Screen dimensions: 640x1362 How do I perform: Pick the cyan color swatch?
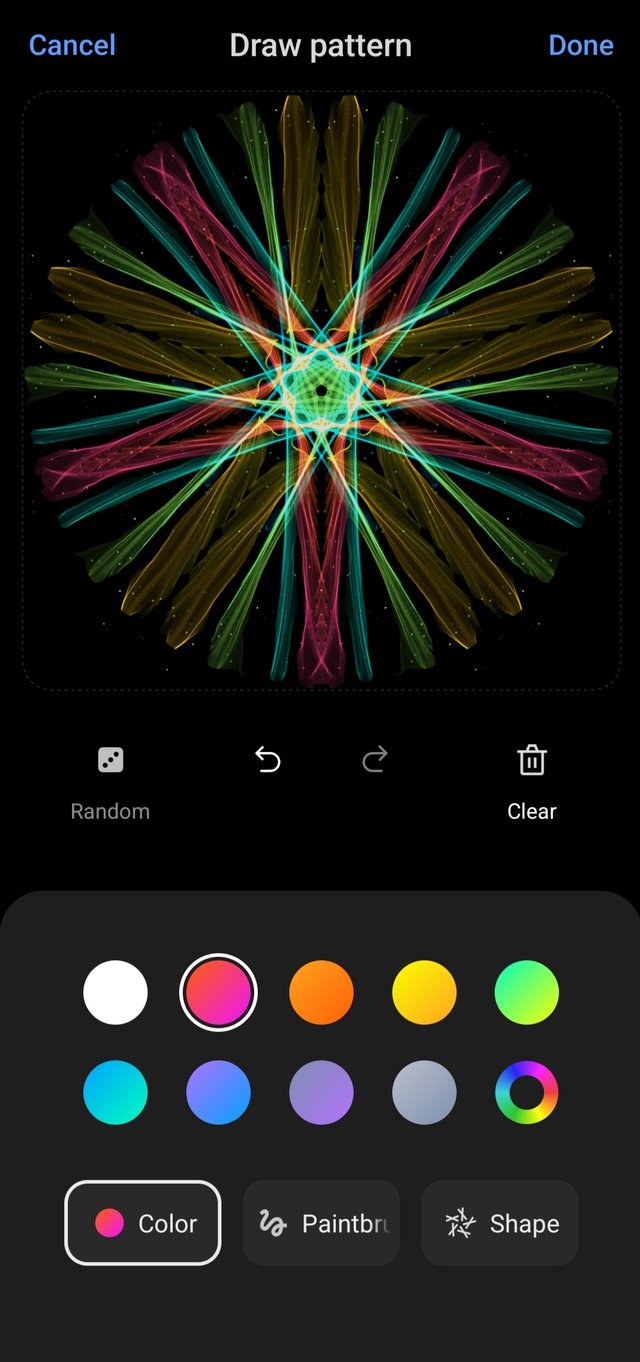pos(115,1093)
